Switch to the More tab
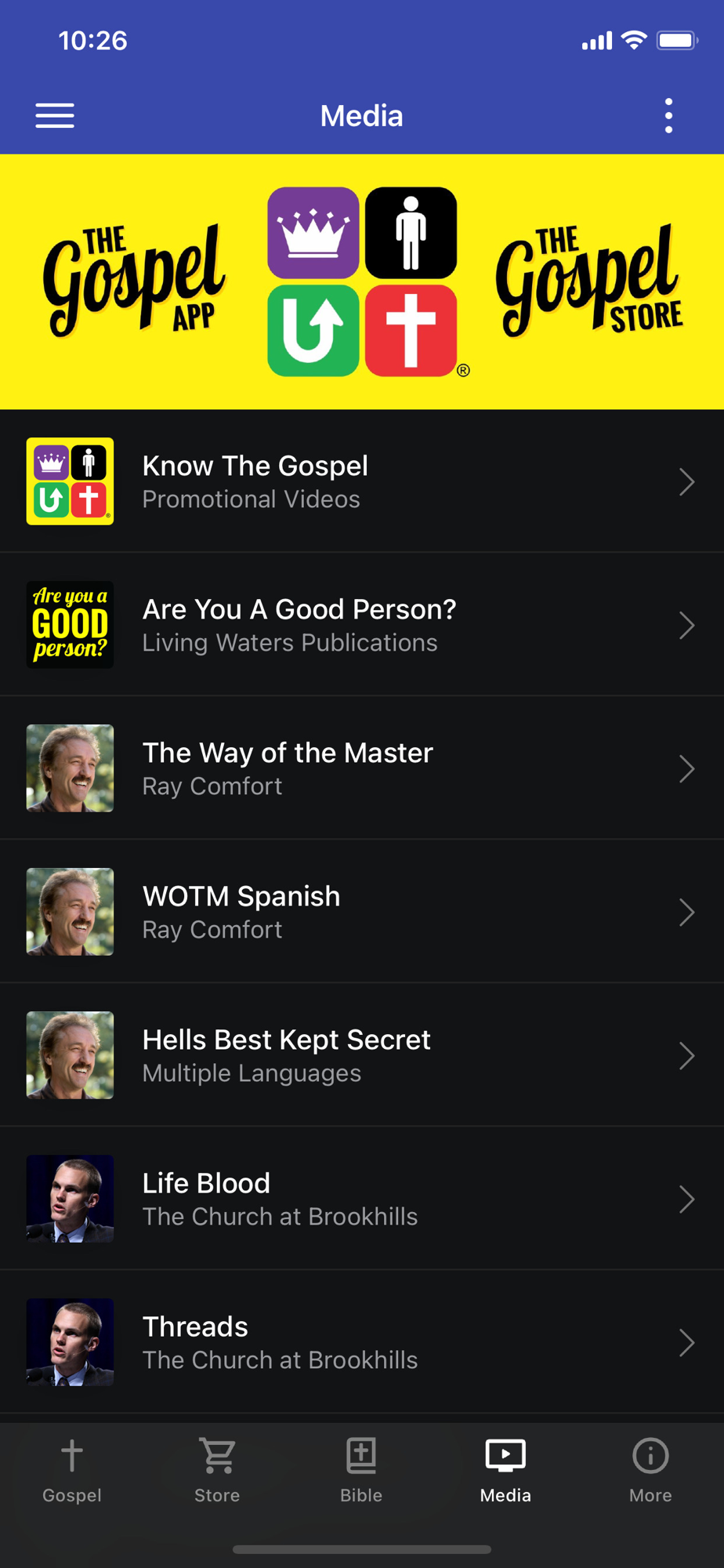 click(x=650, y=1471)
